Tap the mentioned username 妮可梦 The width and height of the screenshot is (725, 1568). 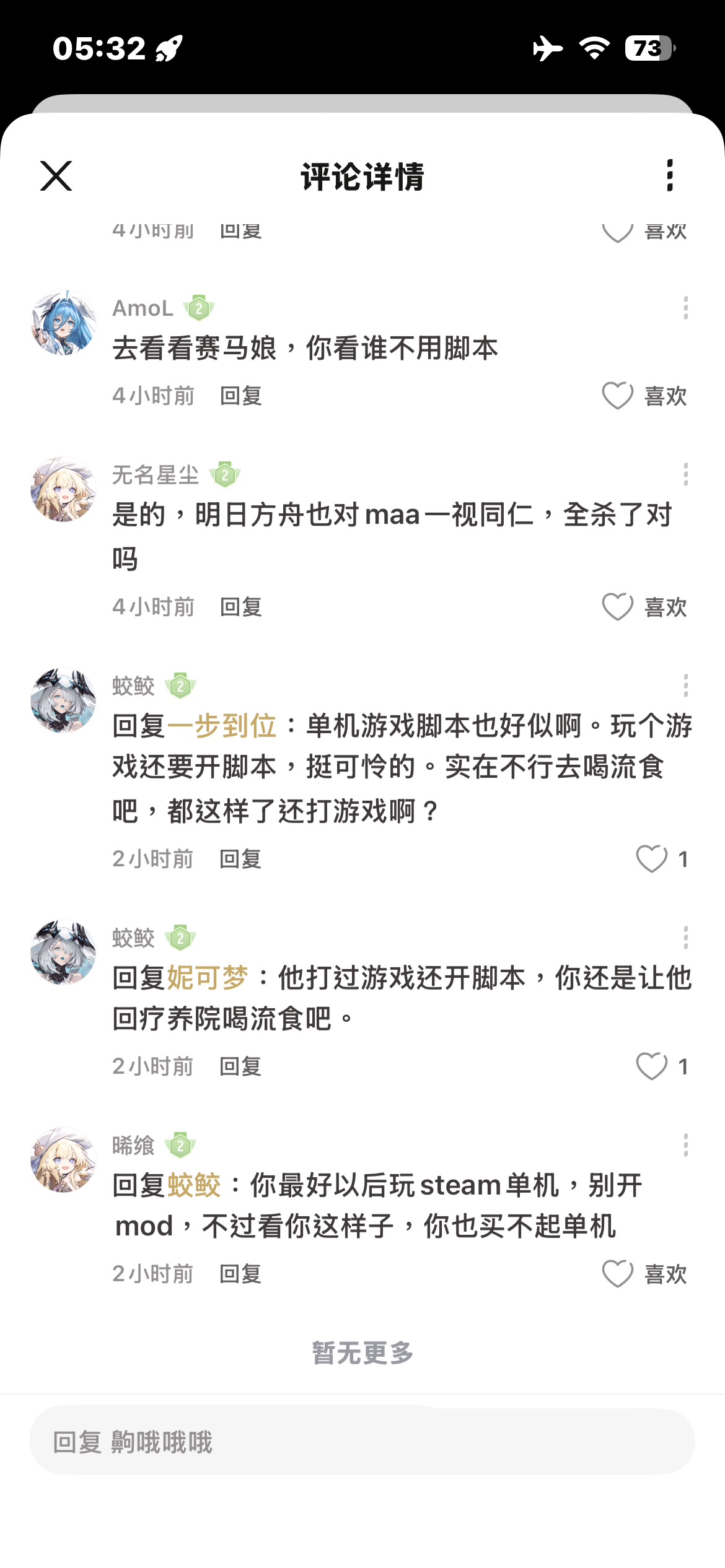(208, 978)
